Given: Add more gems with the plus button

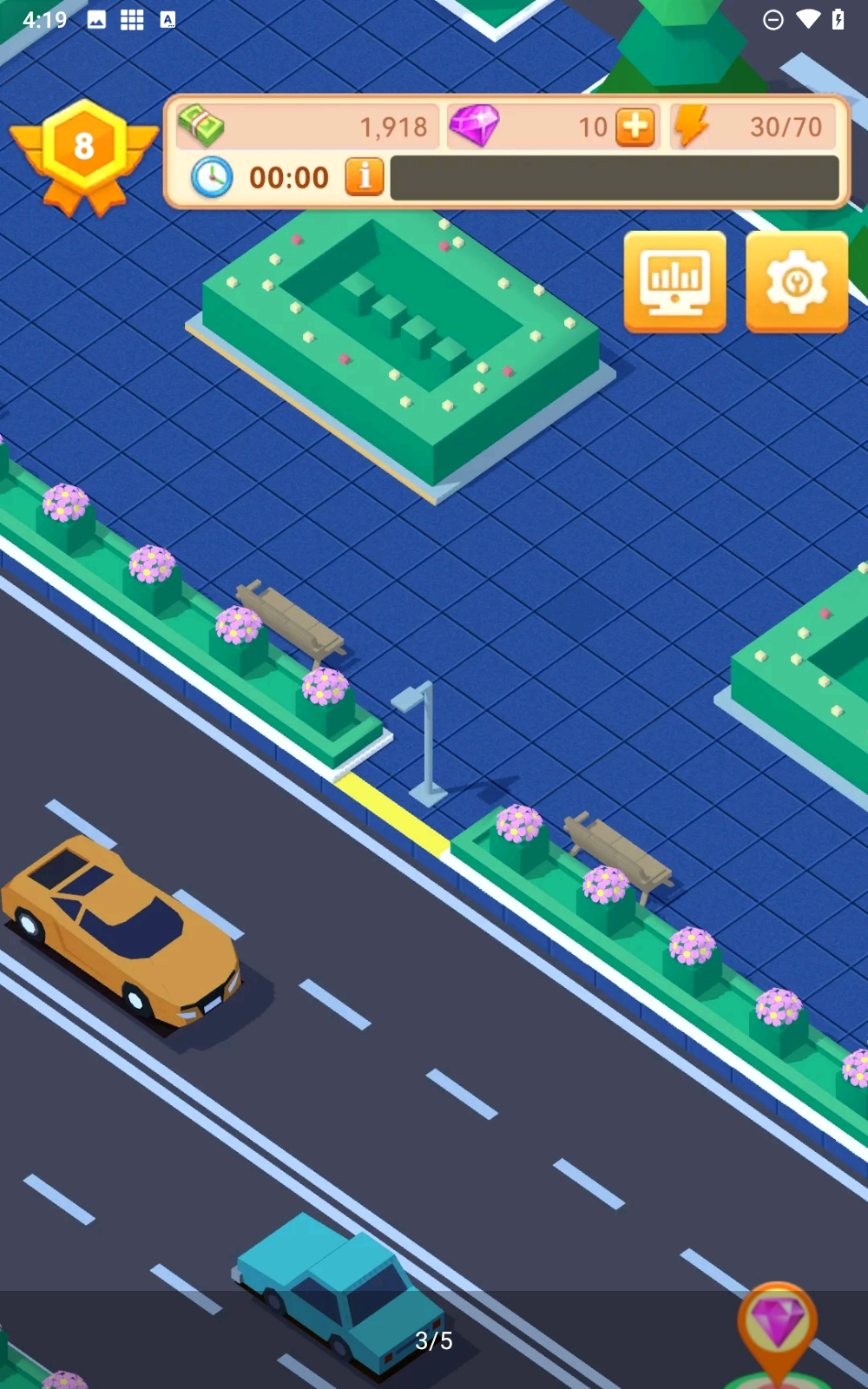Looking at the screenshot, I should point(635,127).
